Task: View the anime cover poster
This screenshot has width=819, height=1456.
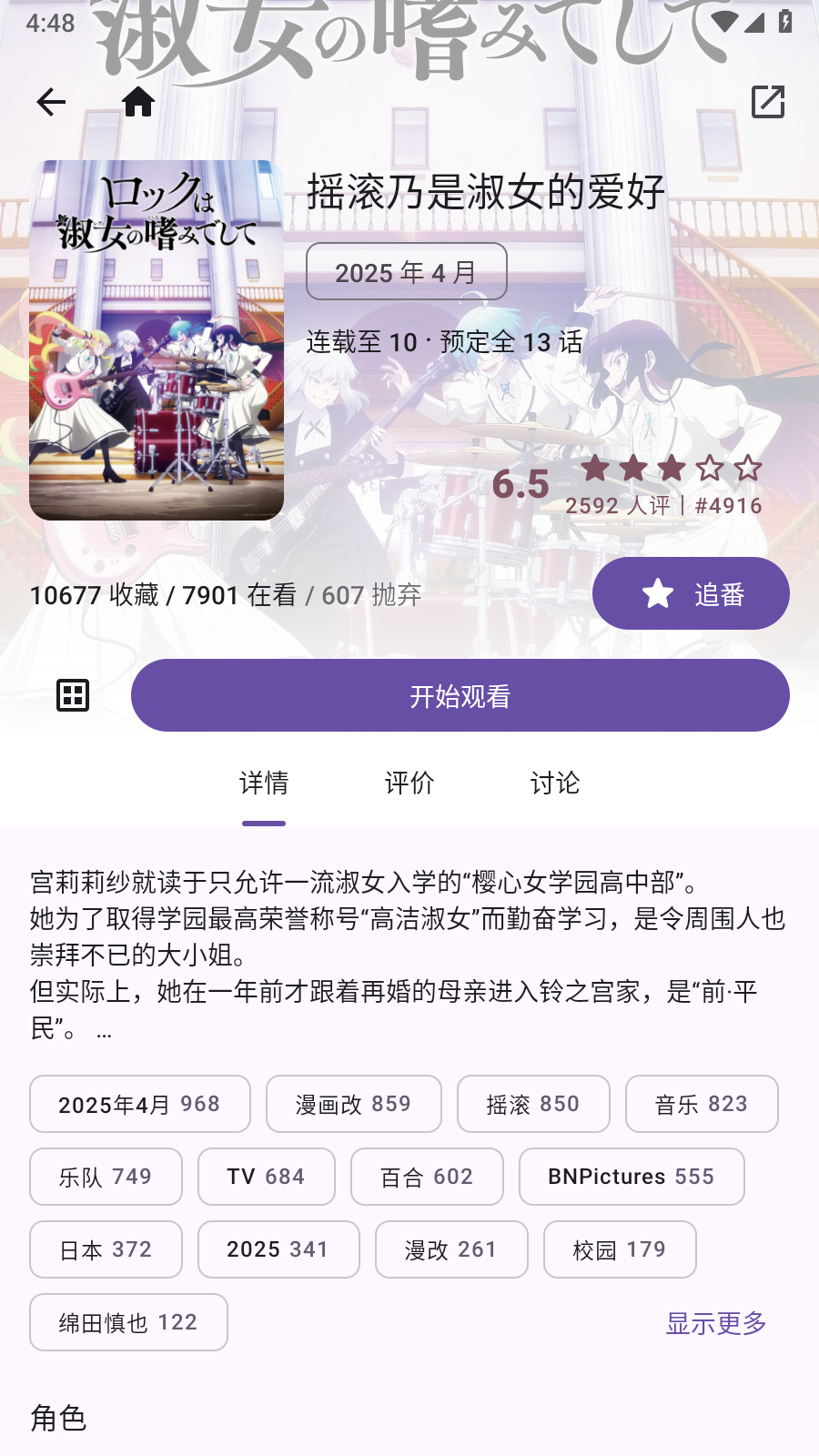Action: pos(157,340)
